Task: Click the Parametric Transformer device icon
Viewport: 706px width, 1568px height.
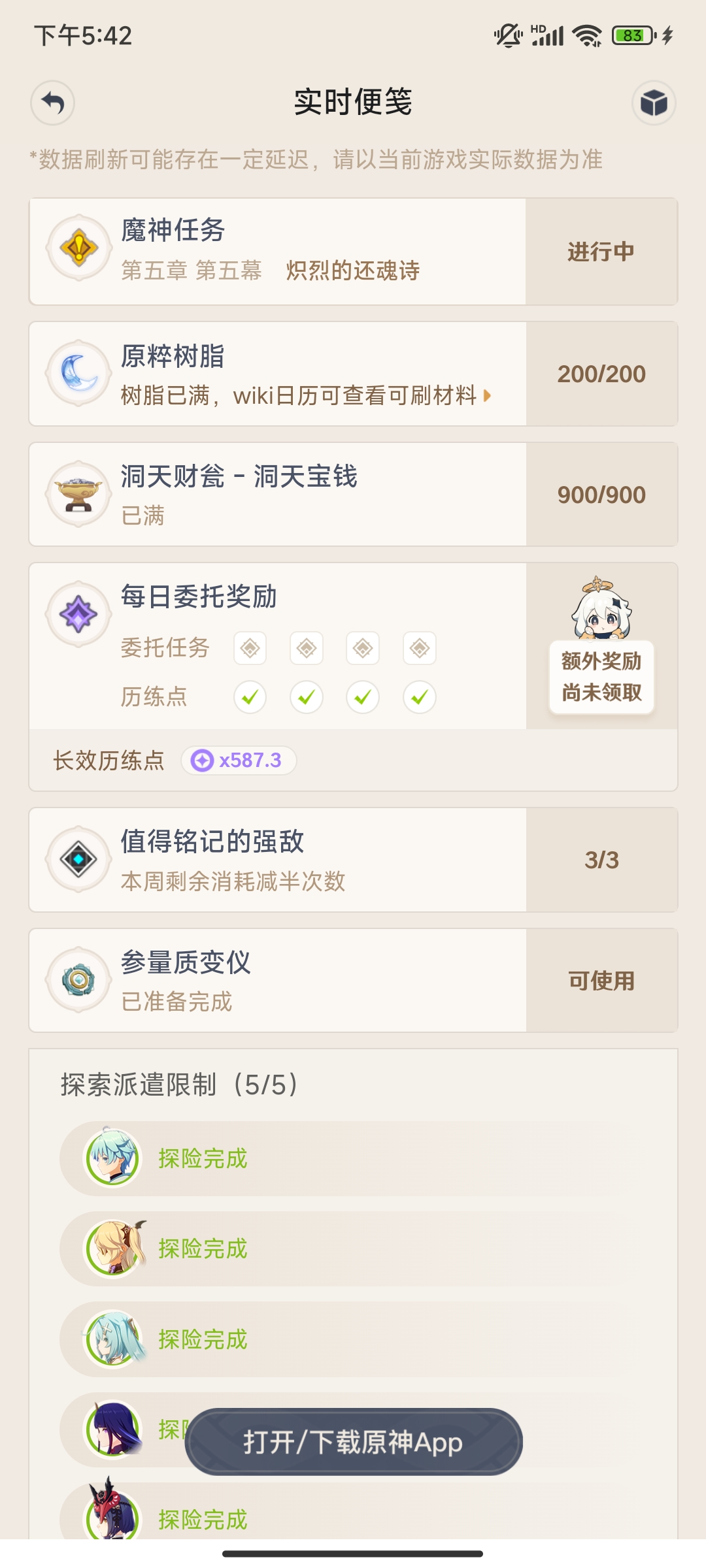Action: tap(78, 980)
